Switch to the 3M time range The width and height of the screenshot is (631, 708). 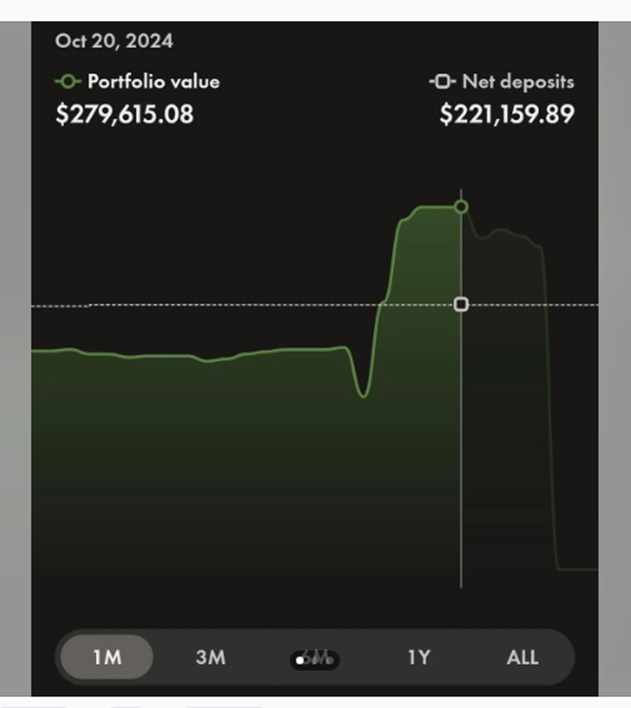pos(210,657)
